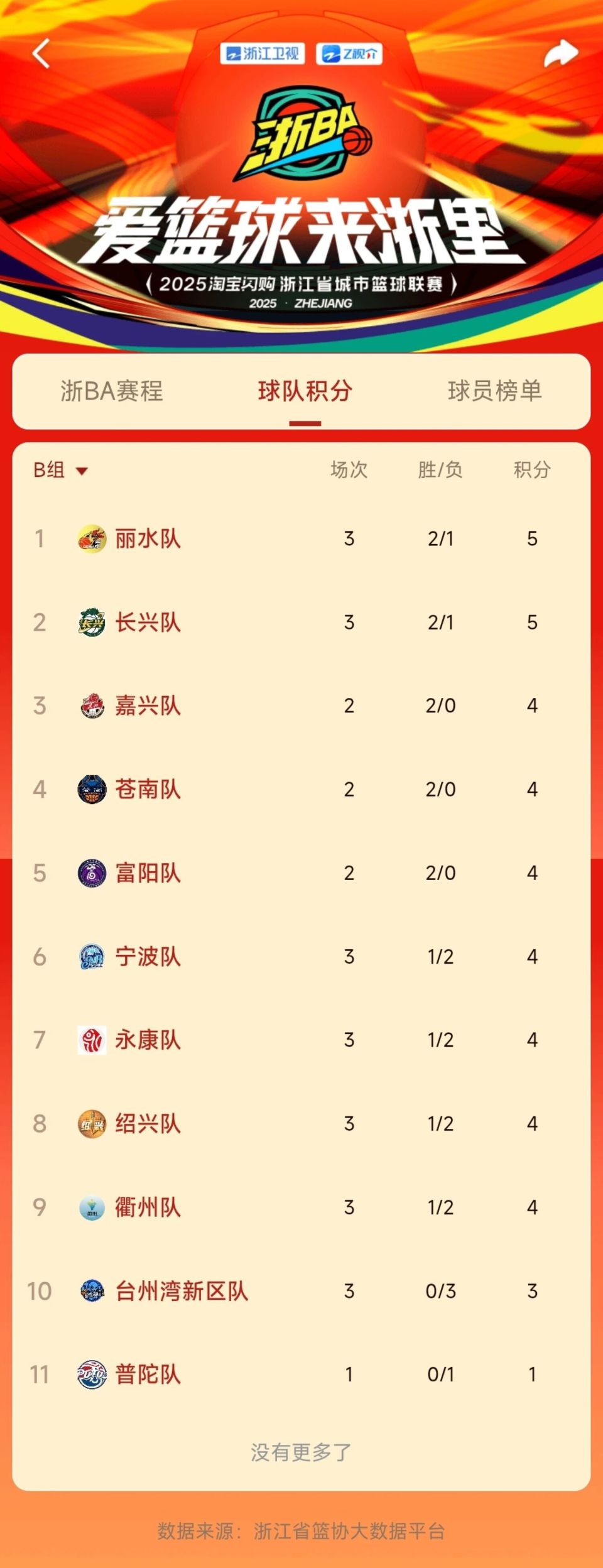Tap the share icon at top right
The height and width of the screenshot is (1568, 603).
562,53
